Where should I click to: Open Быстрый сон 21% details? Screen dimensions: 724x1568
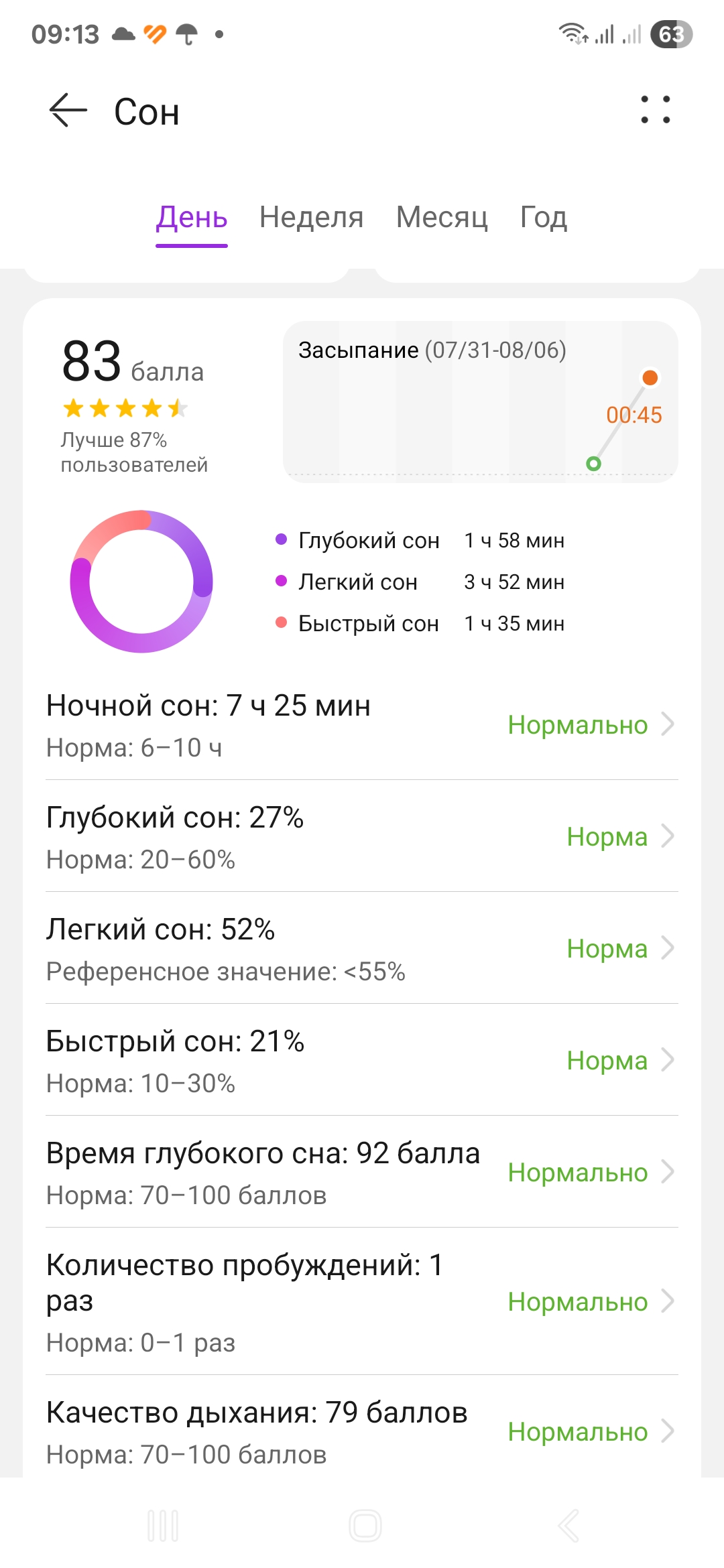click(362, 1060)
